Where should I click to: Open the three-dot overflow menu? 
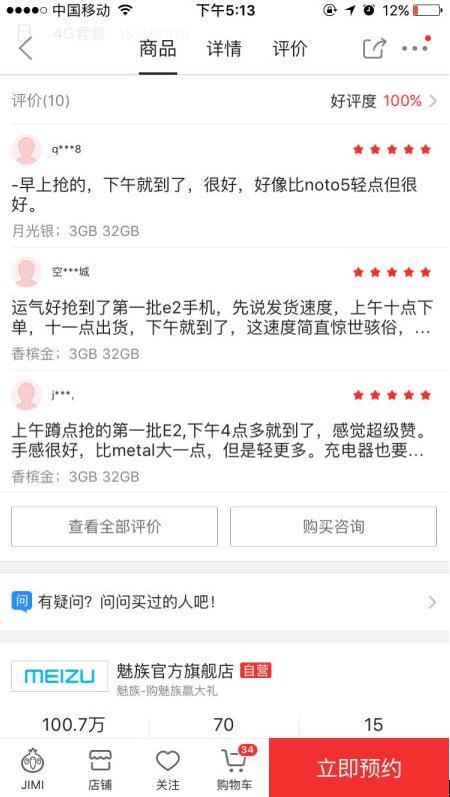coord(415,48)
